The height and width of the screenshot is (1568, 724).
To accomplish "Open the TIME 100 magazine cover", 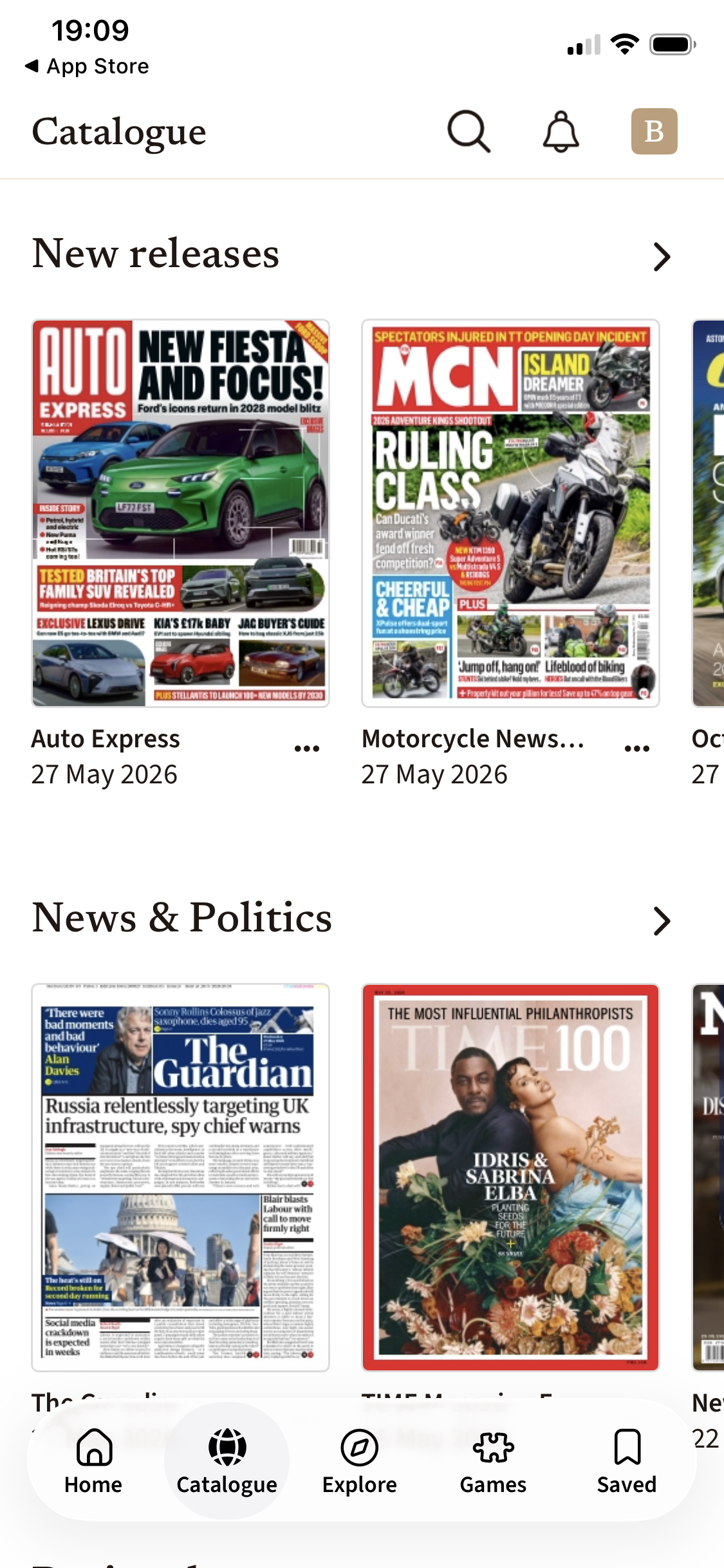I will pos(510,1177).
